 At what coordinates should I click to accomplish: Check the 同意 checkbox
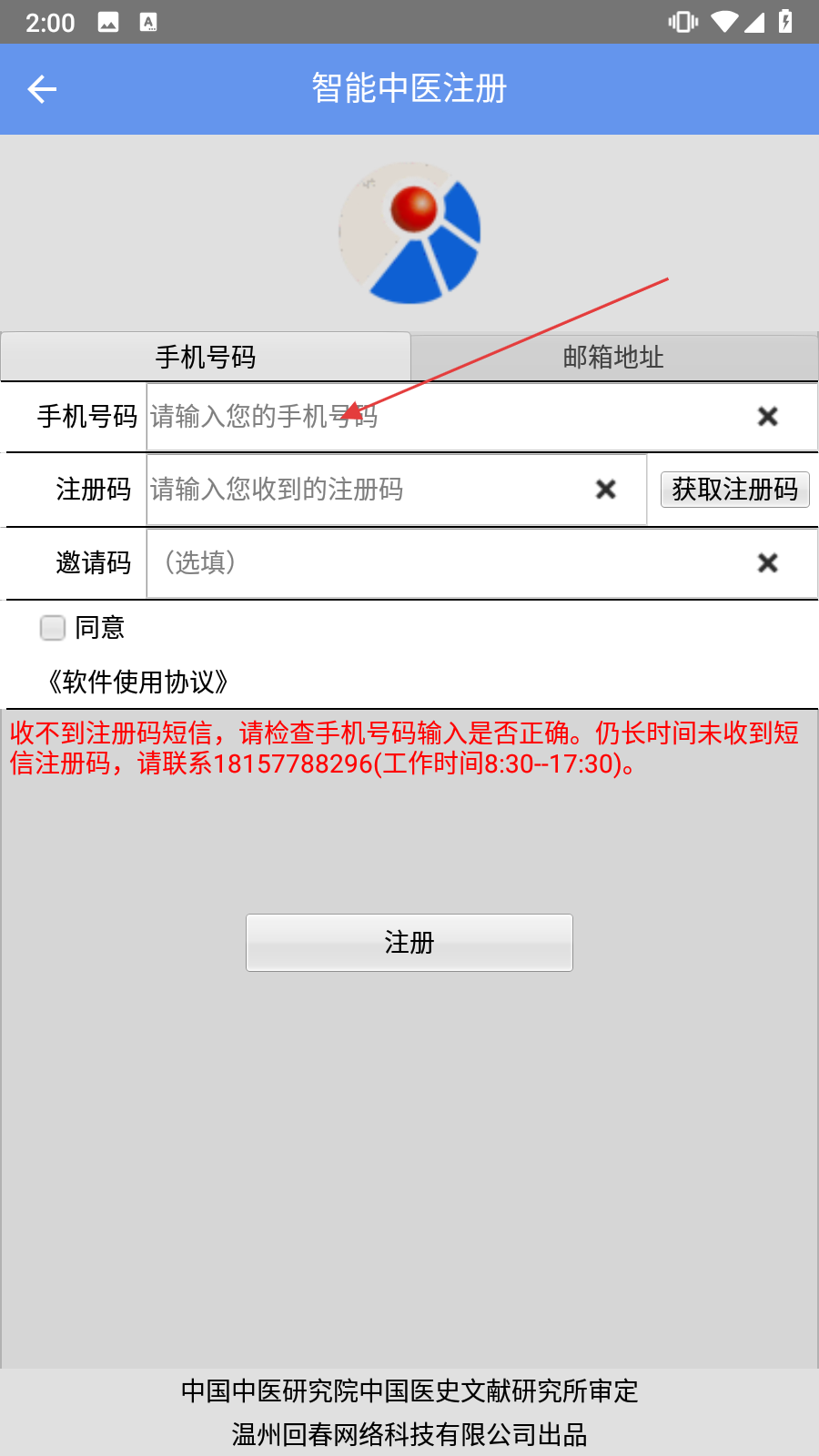pos(53,628)
